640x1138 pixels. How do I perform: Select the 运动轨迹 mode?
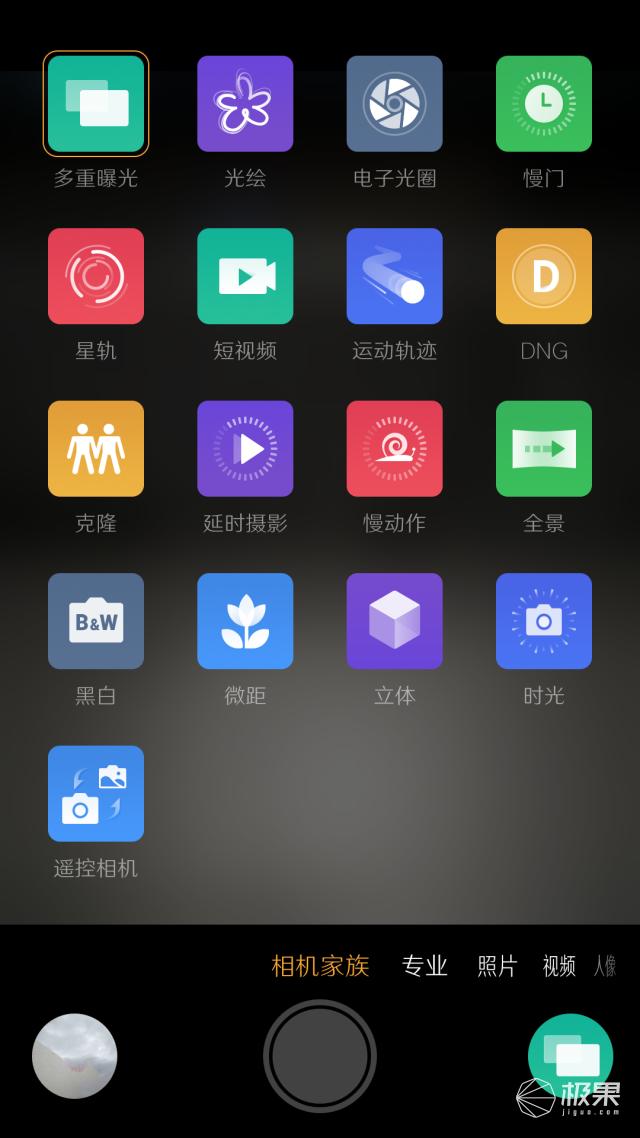tap(394, 277)
